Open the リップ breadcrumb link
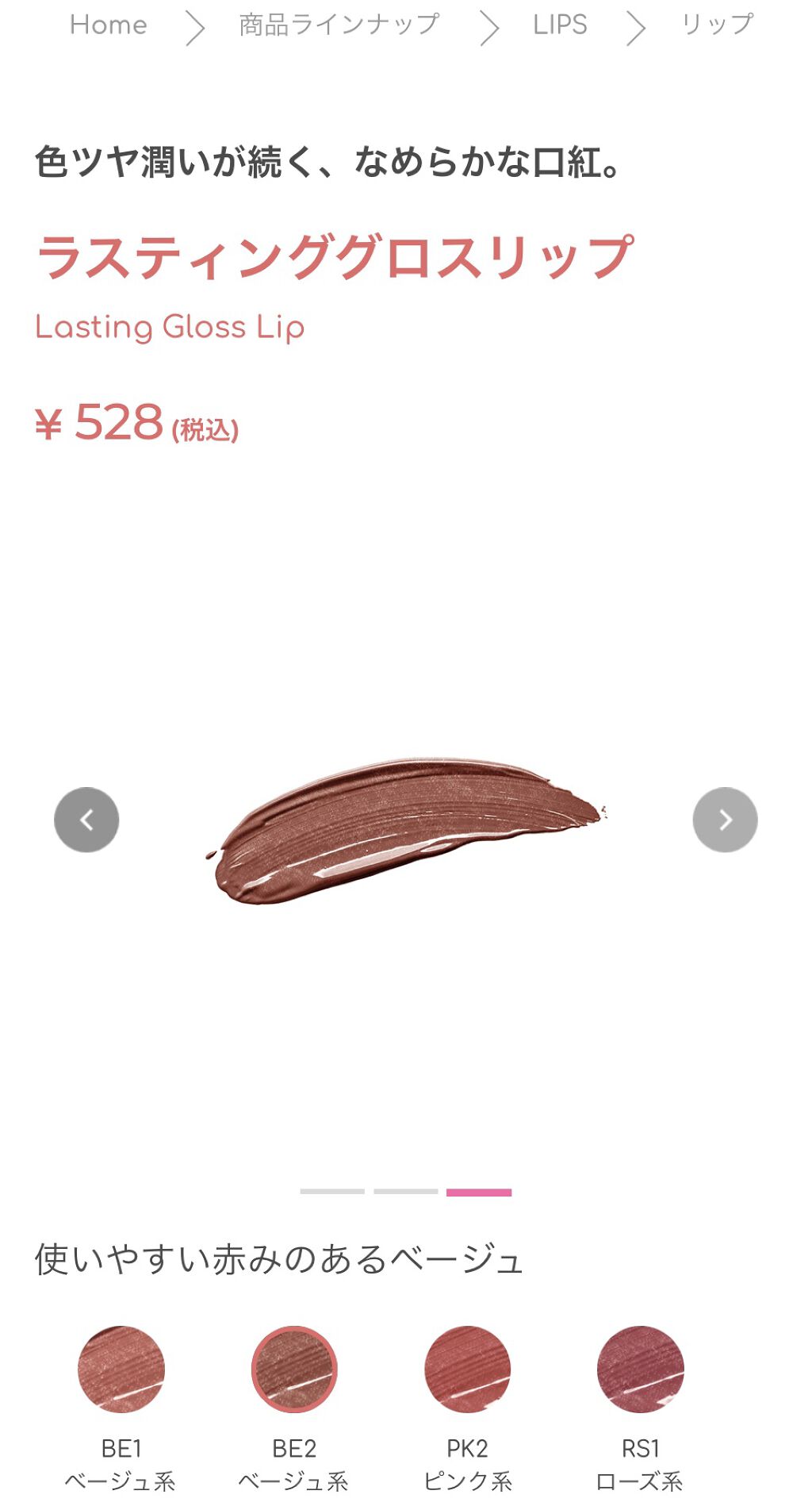The height and width of the screenshot is (1502, 812). [717, 25]
